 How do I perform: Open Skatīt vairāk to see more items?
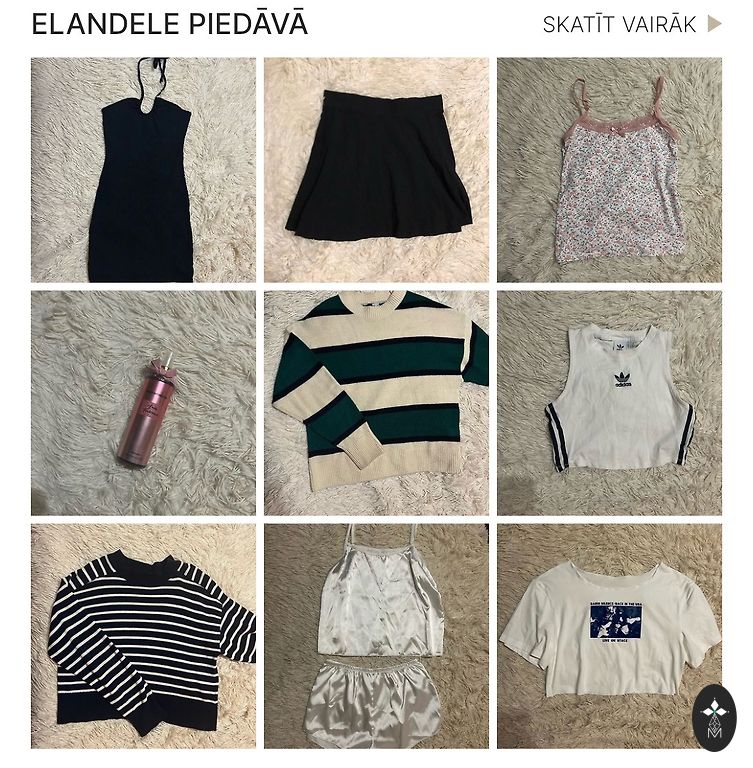tap(631, 24)
